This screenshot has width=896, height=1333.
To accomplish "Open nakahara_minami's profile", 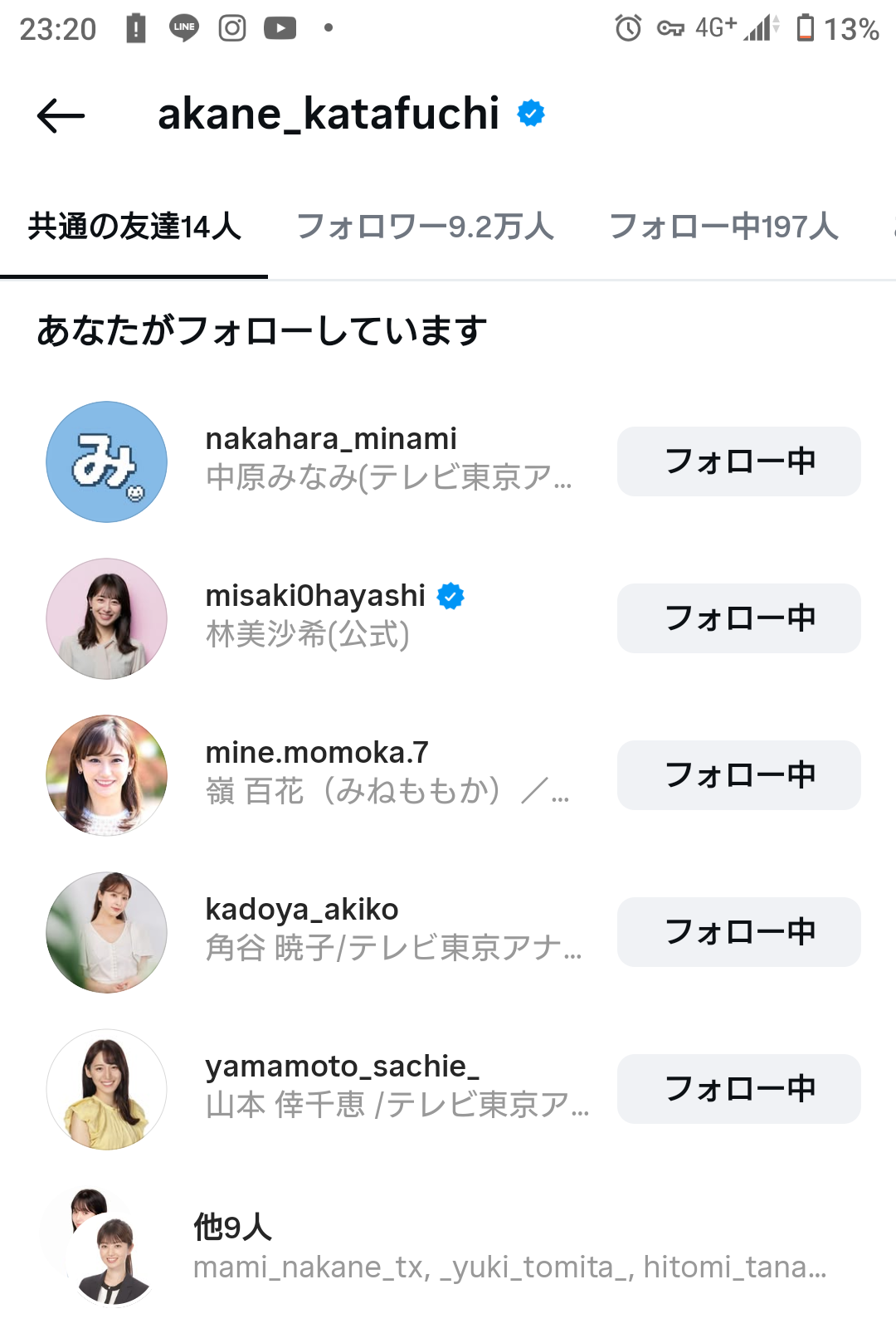I will 331,440.
